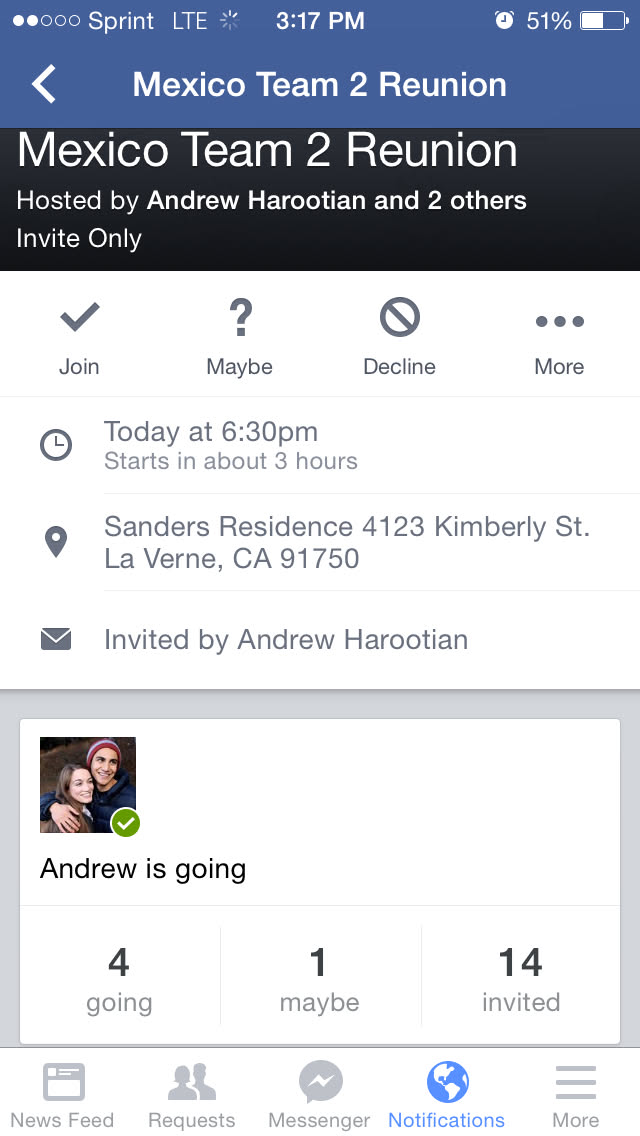Open host Andrew Harootian and 2 others

[336, 200]
